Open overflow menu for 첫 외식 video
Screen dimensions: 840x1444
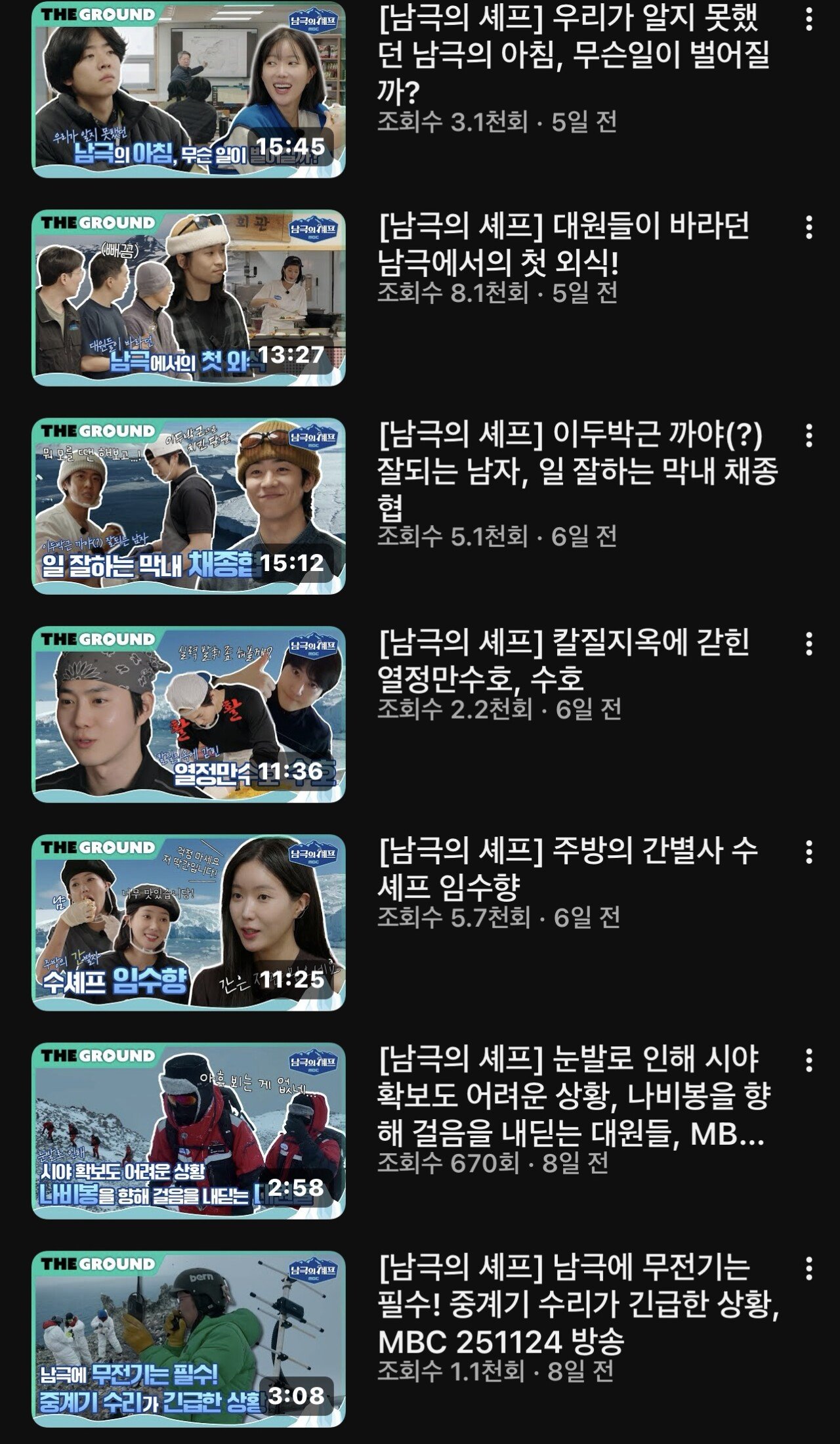tap(809, 228)
